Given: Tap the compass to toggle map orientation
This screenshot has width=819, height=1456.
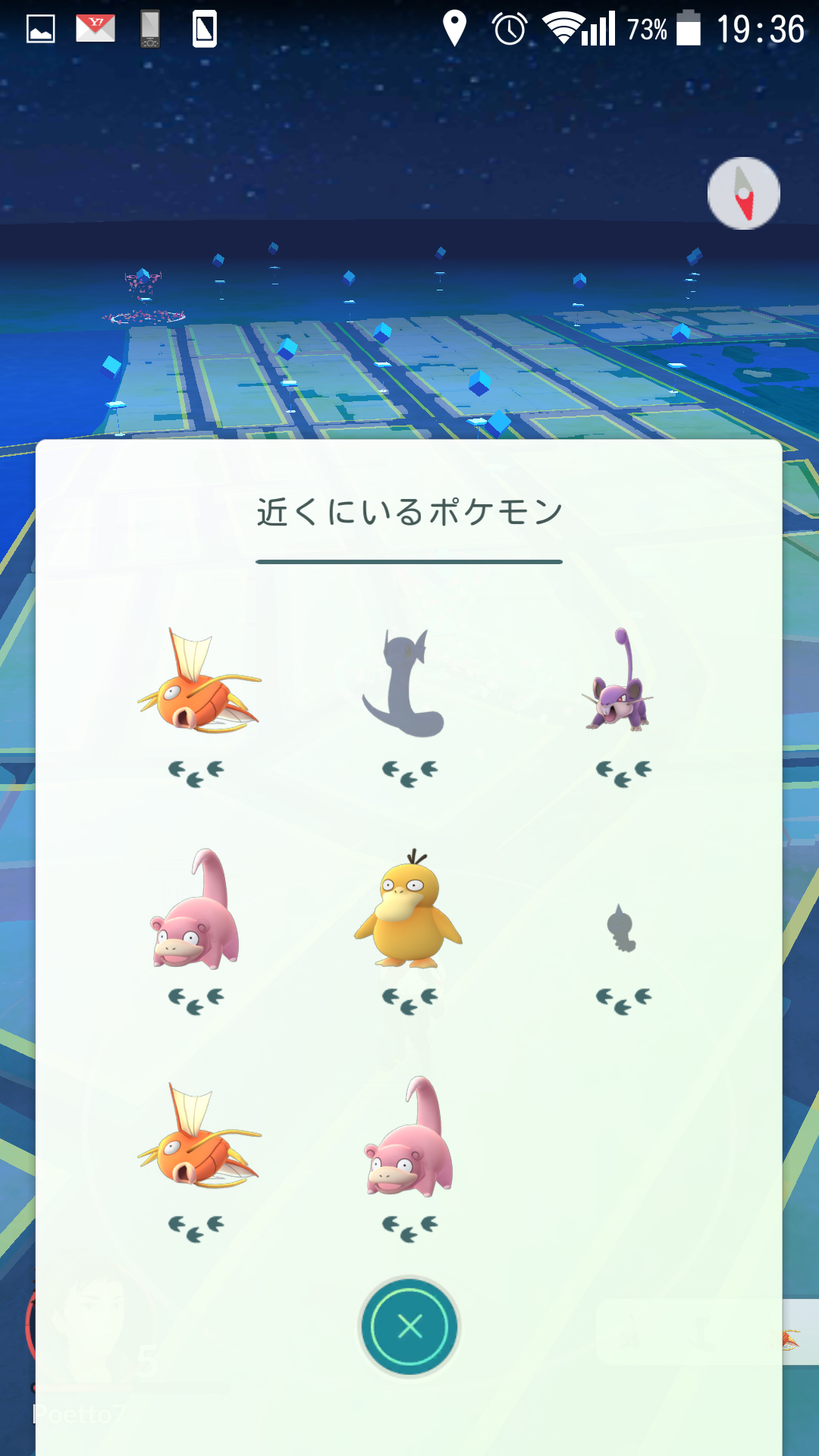Looking at the screenshot, I should pos(743,193).
